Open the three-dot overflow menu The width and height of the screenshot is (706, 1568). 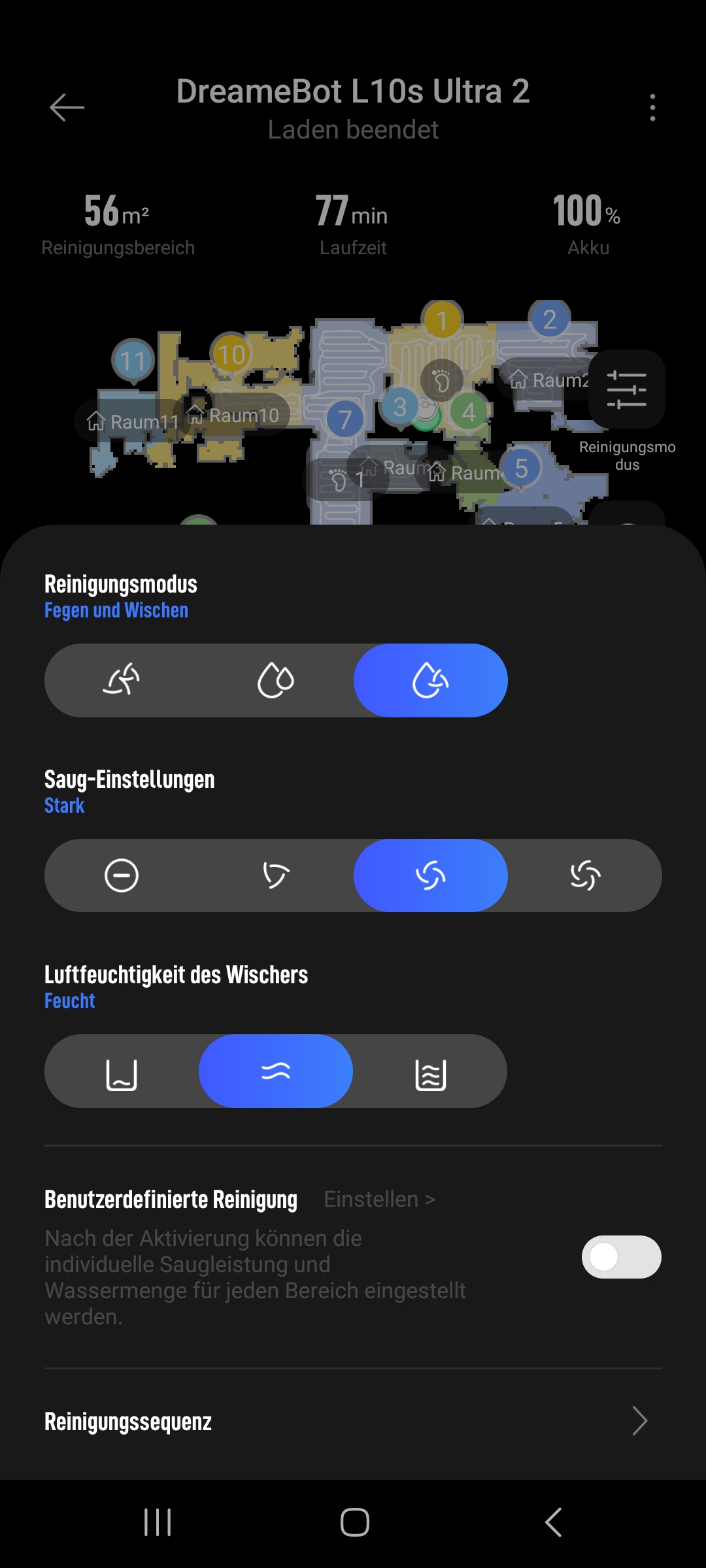[x=652, y=107]
